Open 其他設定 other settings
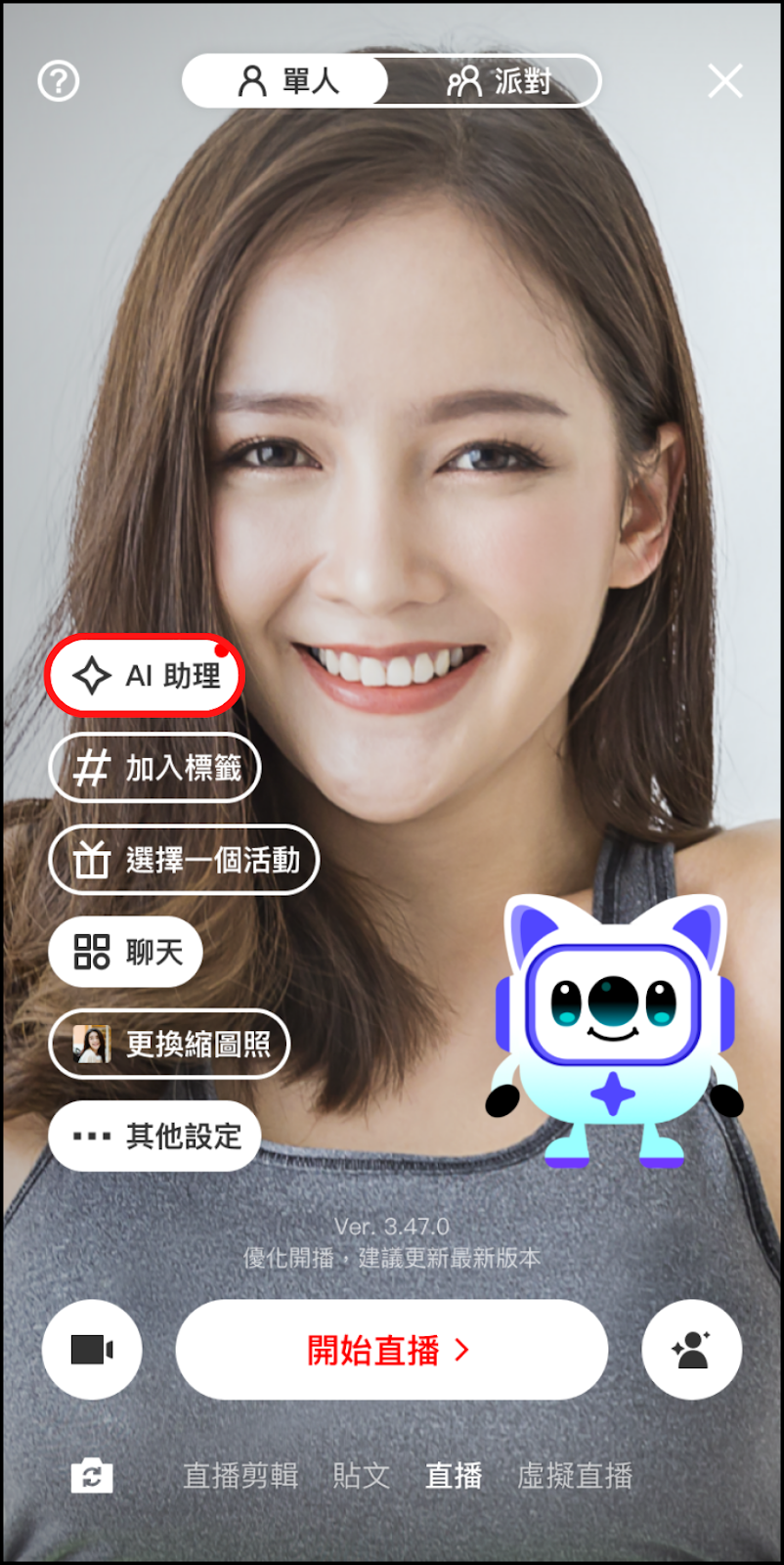This screenshot has height=1565, width=784. [154, 1136]
